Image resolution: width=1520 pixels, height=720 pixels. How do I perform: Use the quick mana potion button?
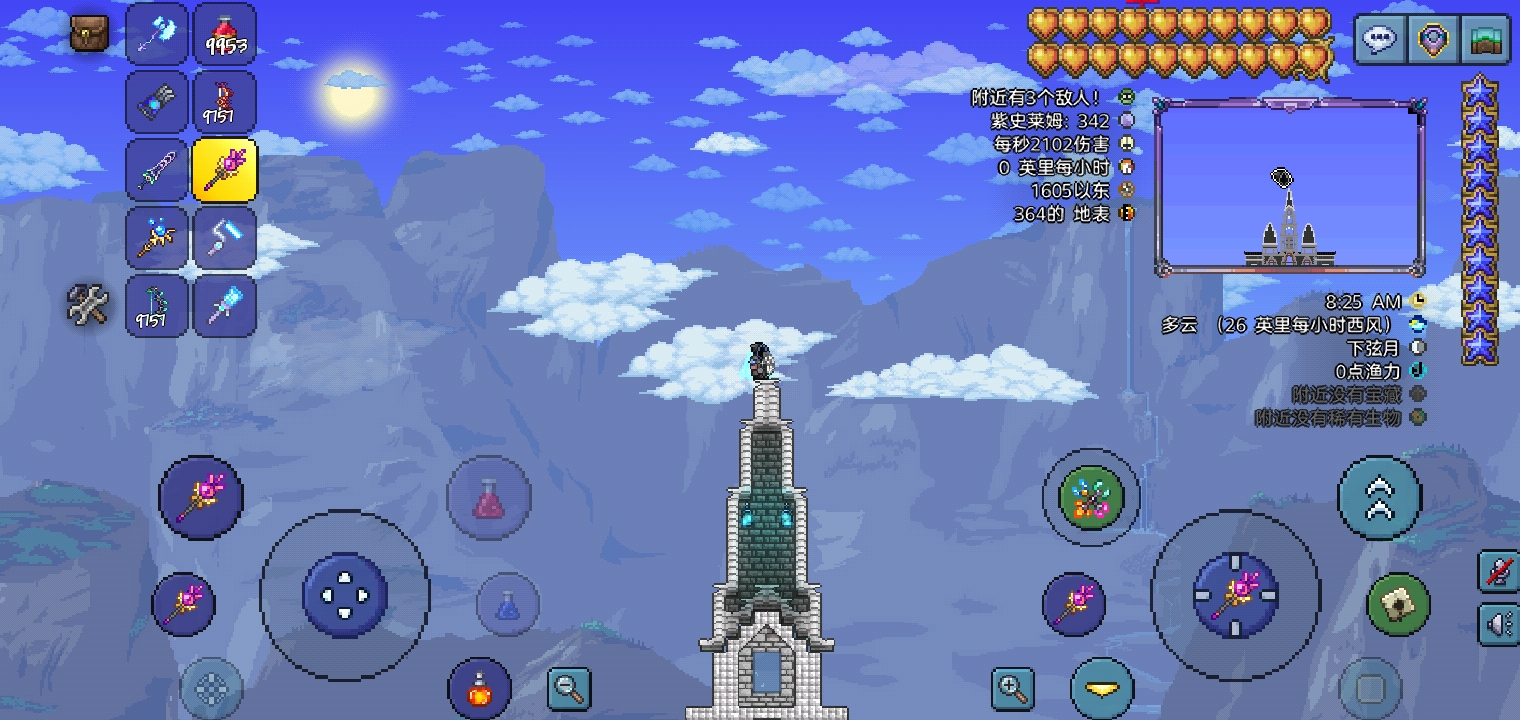508,605
